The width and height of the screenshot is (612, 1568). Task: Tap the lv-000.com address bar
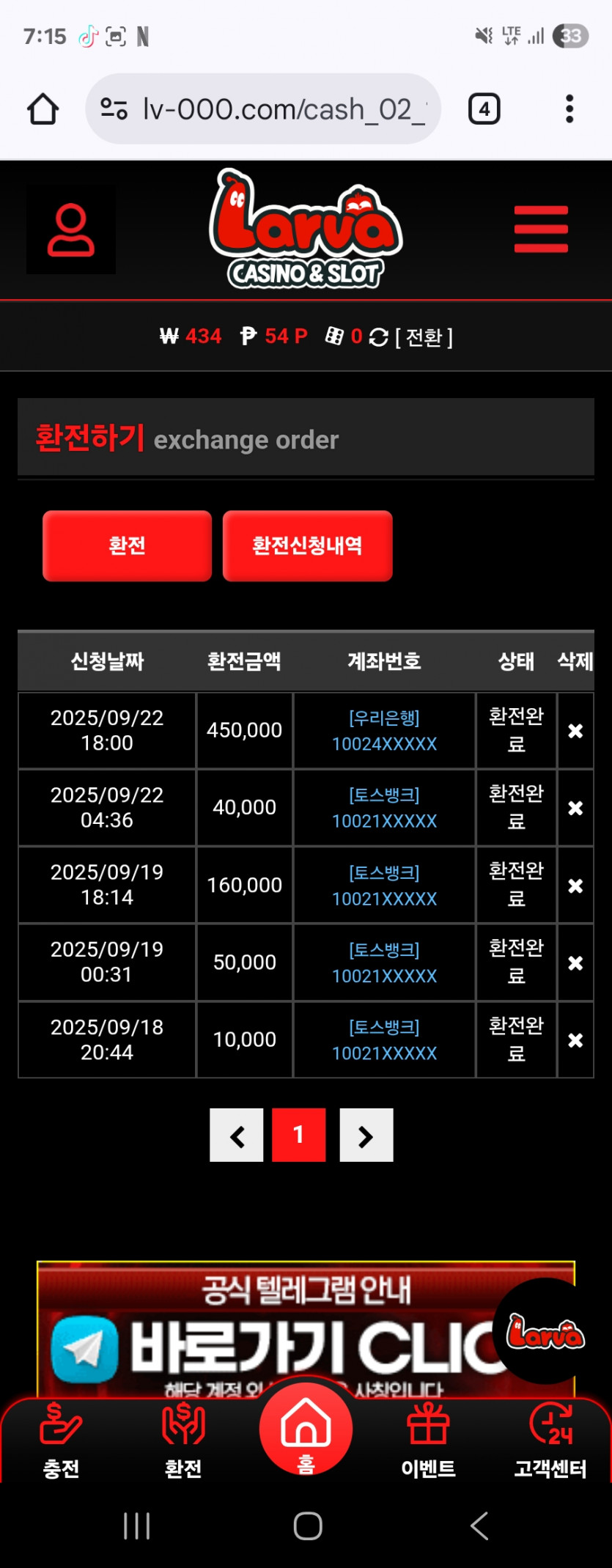(x=263, y=109)
